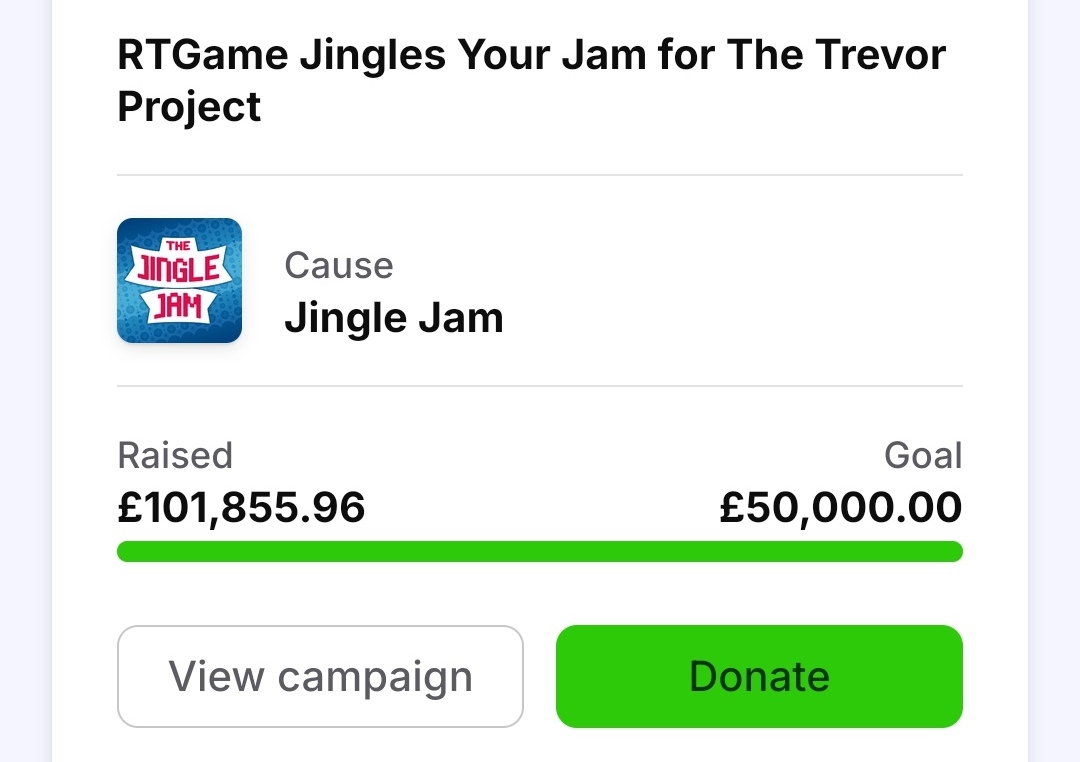This screenshot has height=762, width=1080.
Task: Open View campaign
Action: click(320, 677)
